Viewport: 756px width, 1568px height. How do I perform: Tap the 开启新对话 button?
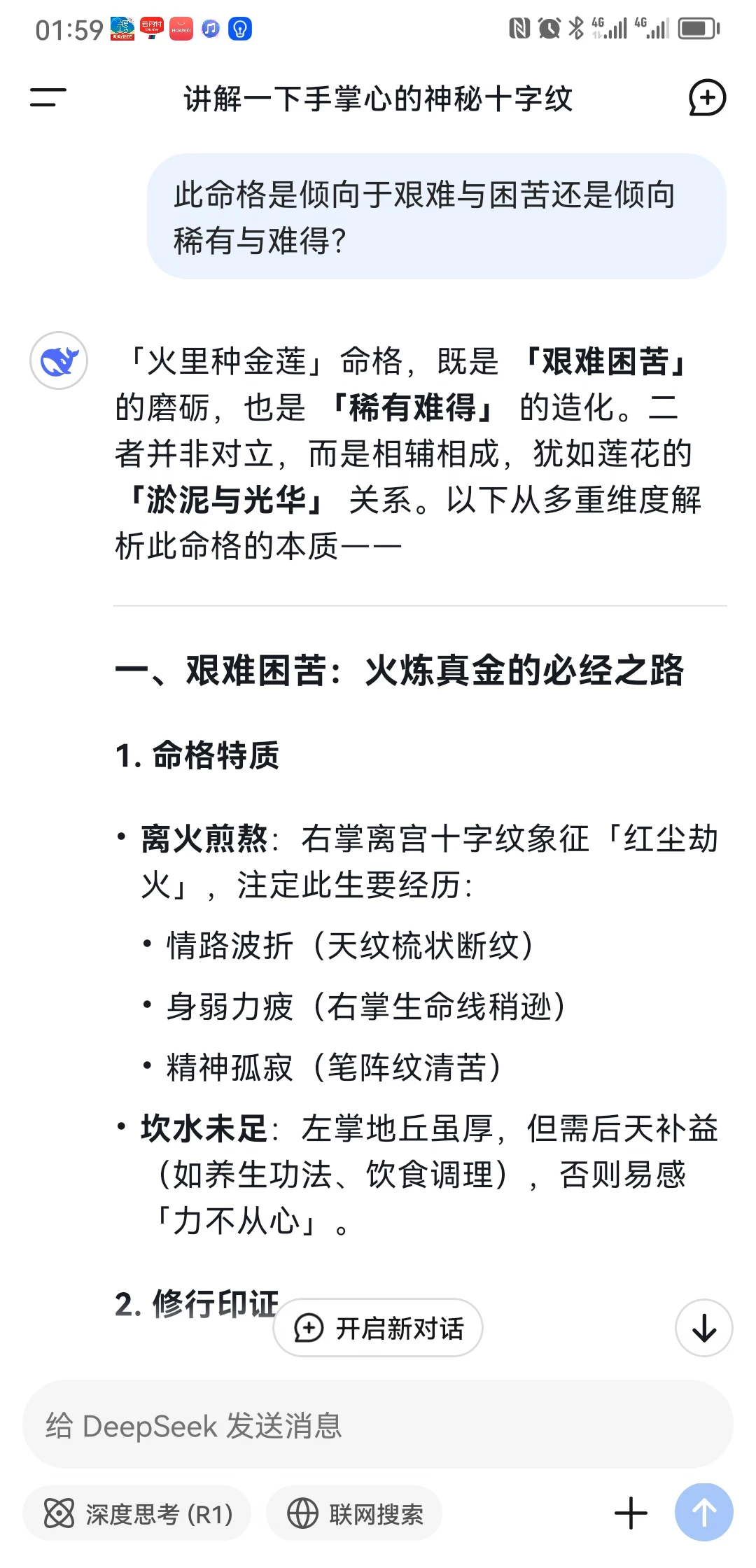[378, 1328]
